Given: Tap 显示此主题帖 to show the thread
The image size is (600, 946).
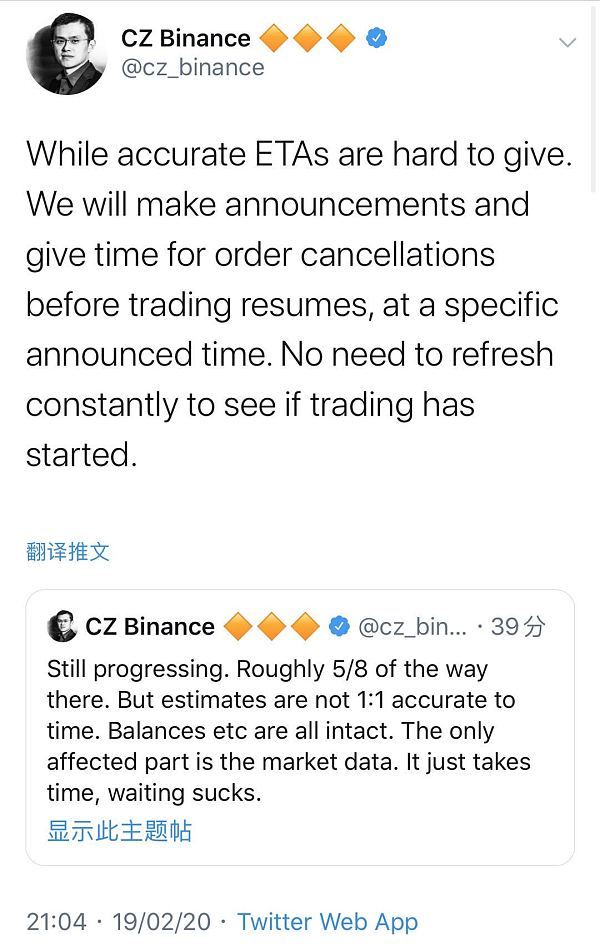Looking at the screenshot, I should pos(119,831).
